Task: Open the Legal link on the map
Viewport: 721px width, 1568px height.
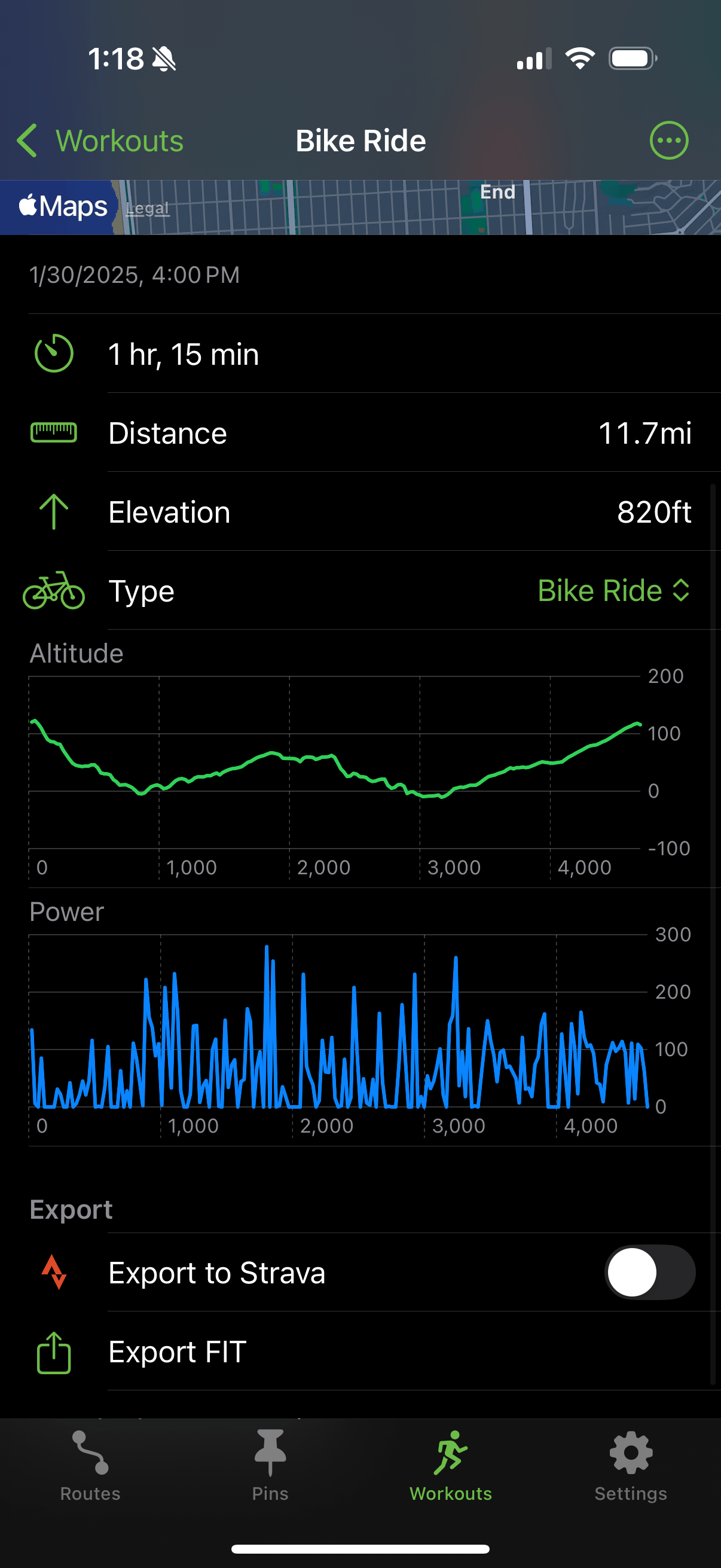Action: coord(147,209)
